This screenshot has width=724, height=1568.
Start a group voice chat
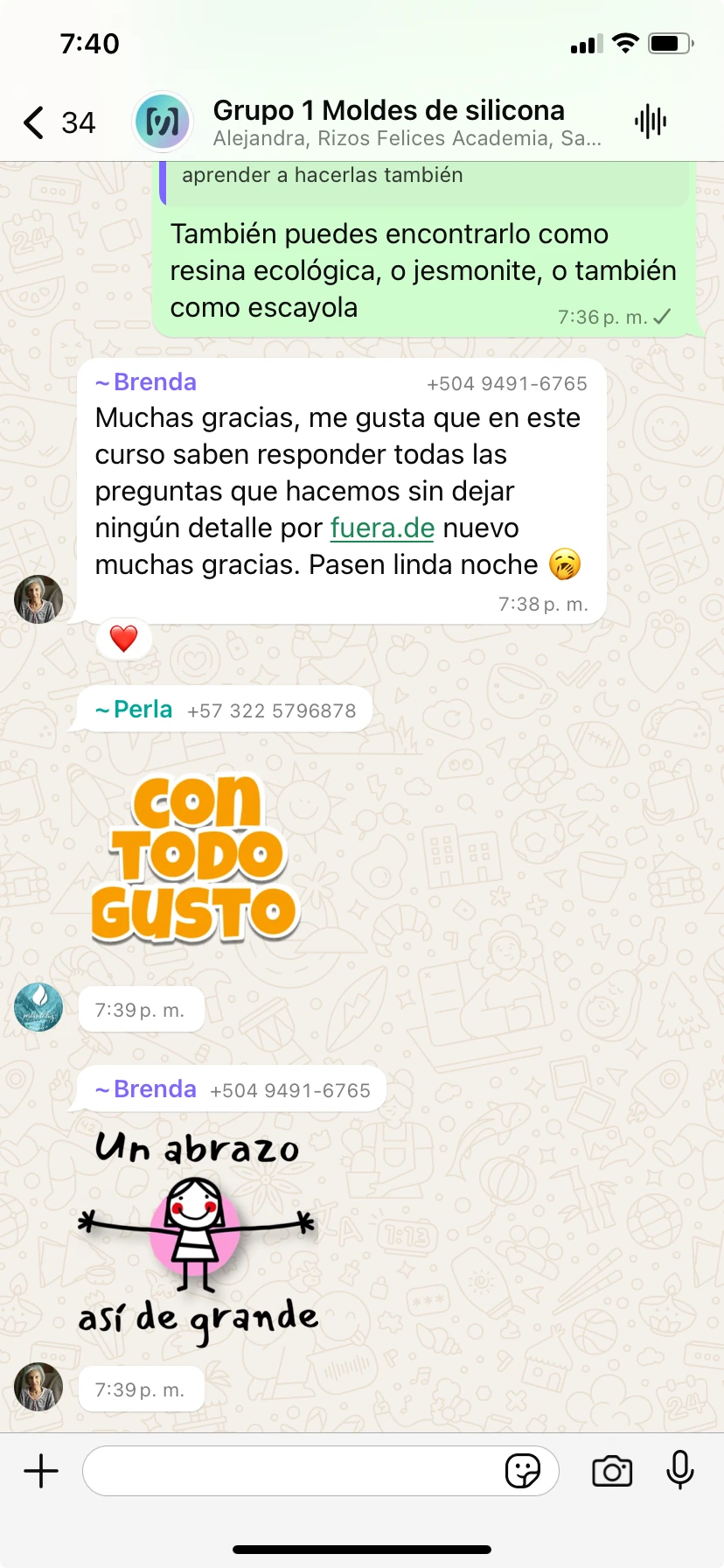(x=651, y=122)
